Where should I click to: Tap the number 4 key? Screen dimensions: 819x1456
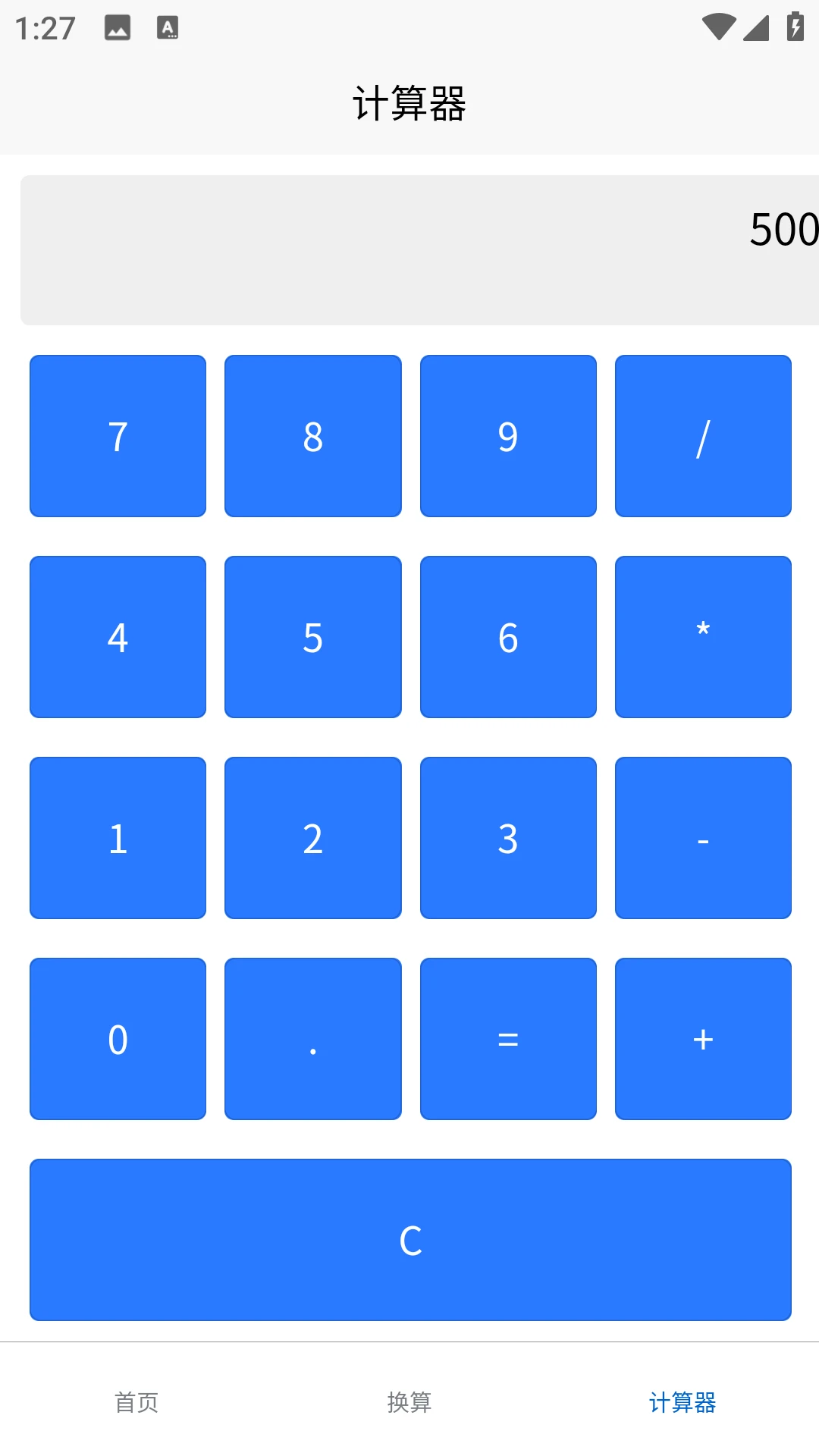click(118, 637)
